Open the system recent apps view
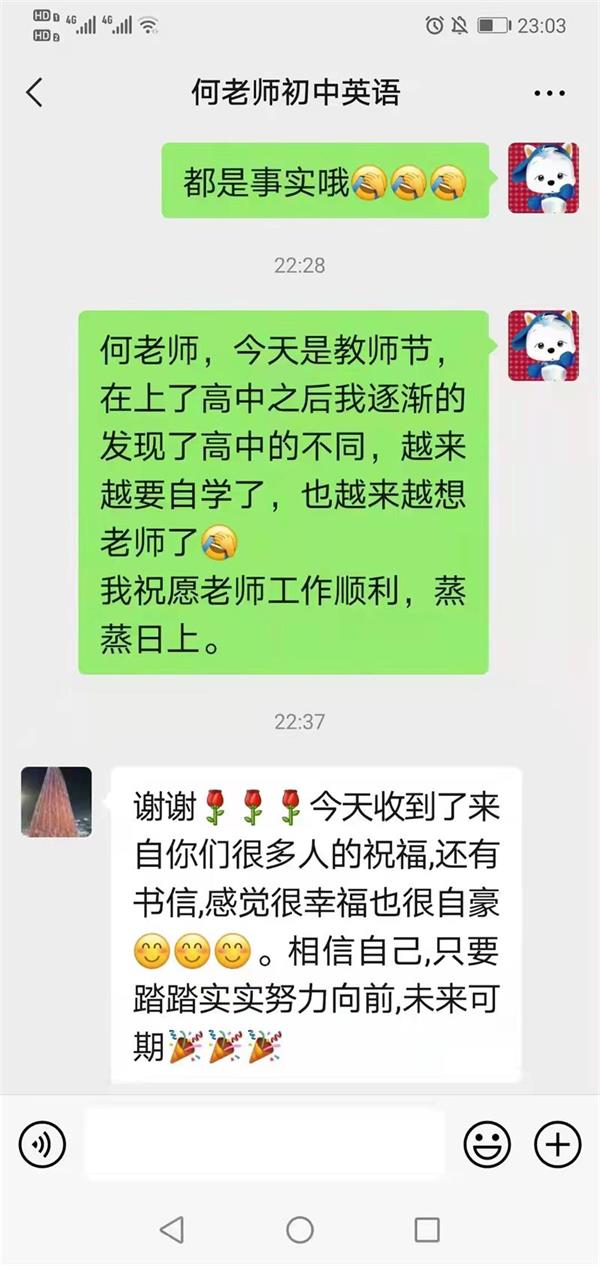 click(427, 1229)
